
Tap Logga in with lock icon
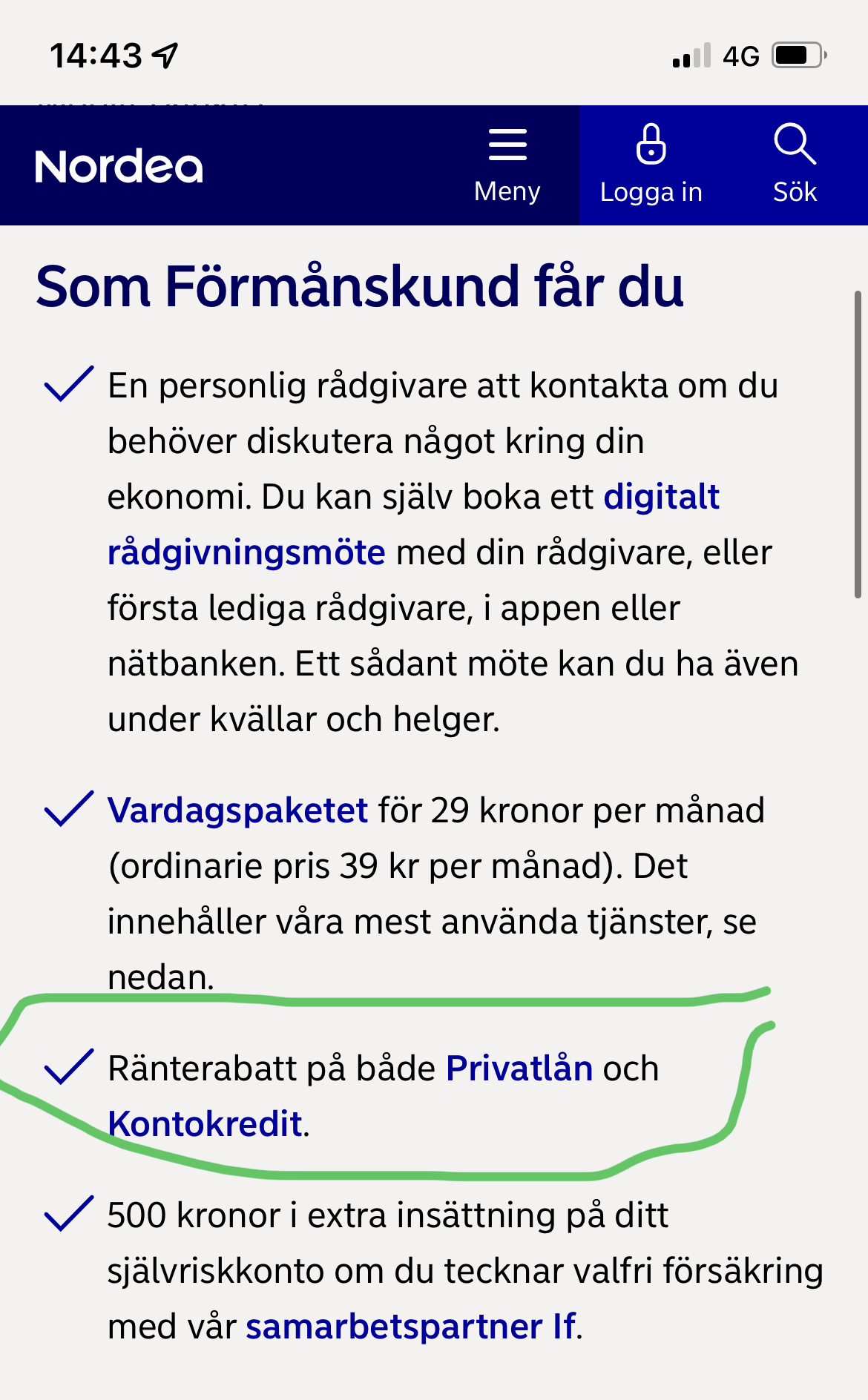pyautogui.click(x=651, y=165)
